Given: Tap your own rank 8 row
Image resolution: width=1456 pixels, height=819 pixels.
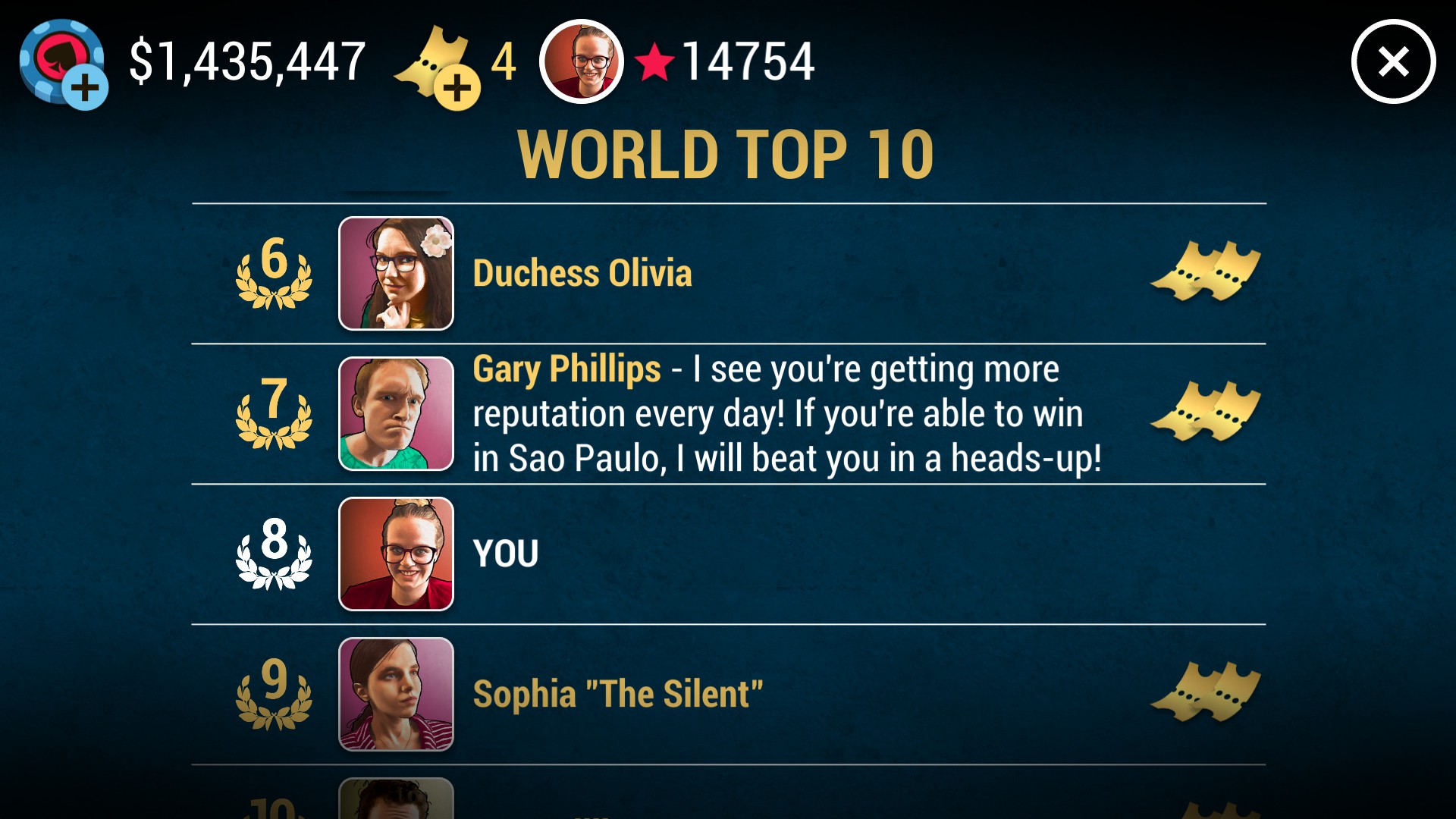Looking at the screenshot, I should (x=505, y=554).
